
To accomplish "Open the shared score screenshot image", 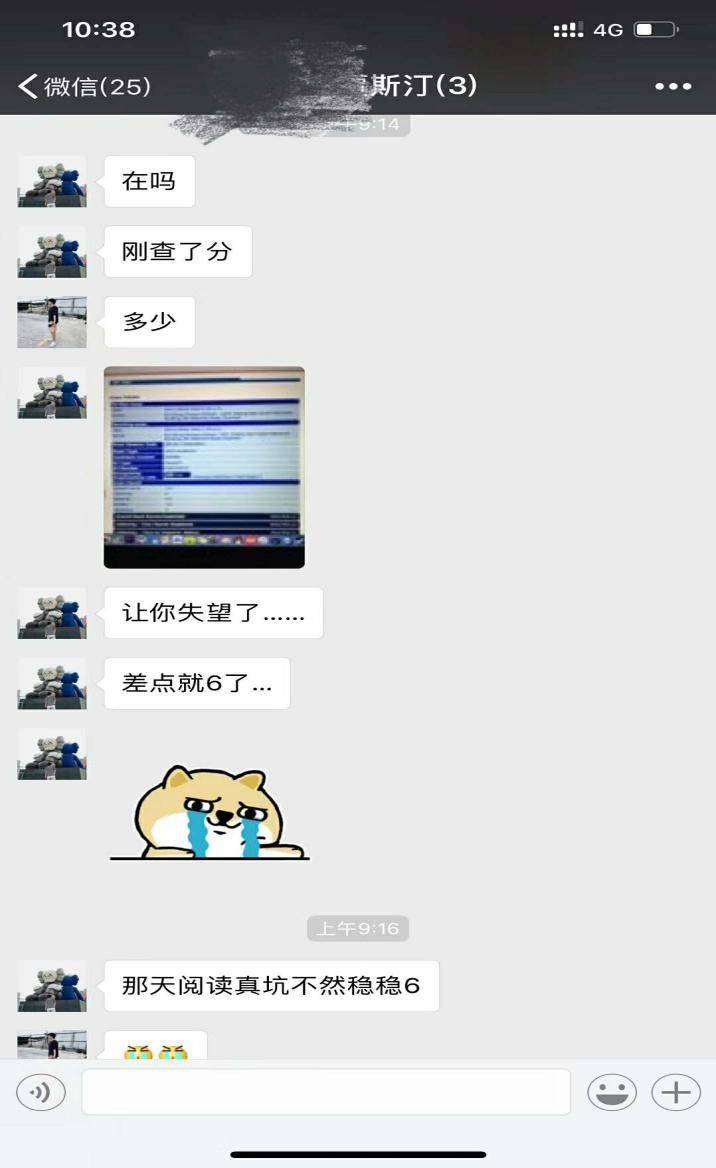I will (204, 467).
